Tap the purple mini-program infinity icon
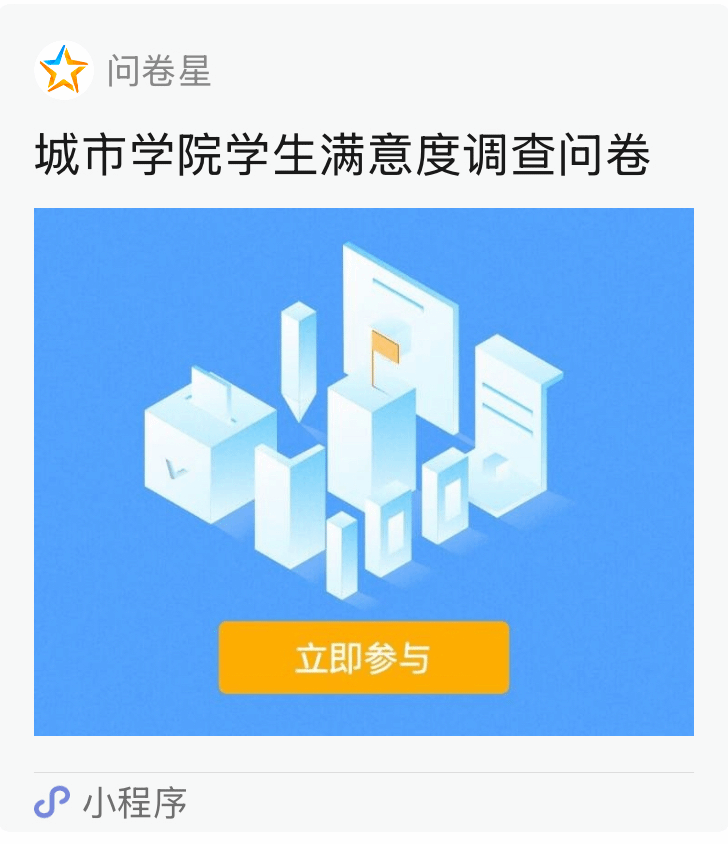The height and width of the screenshot is (844, 728). point(55,800)
